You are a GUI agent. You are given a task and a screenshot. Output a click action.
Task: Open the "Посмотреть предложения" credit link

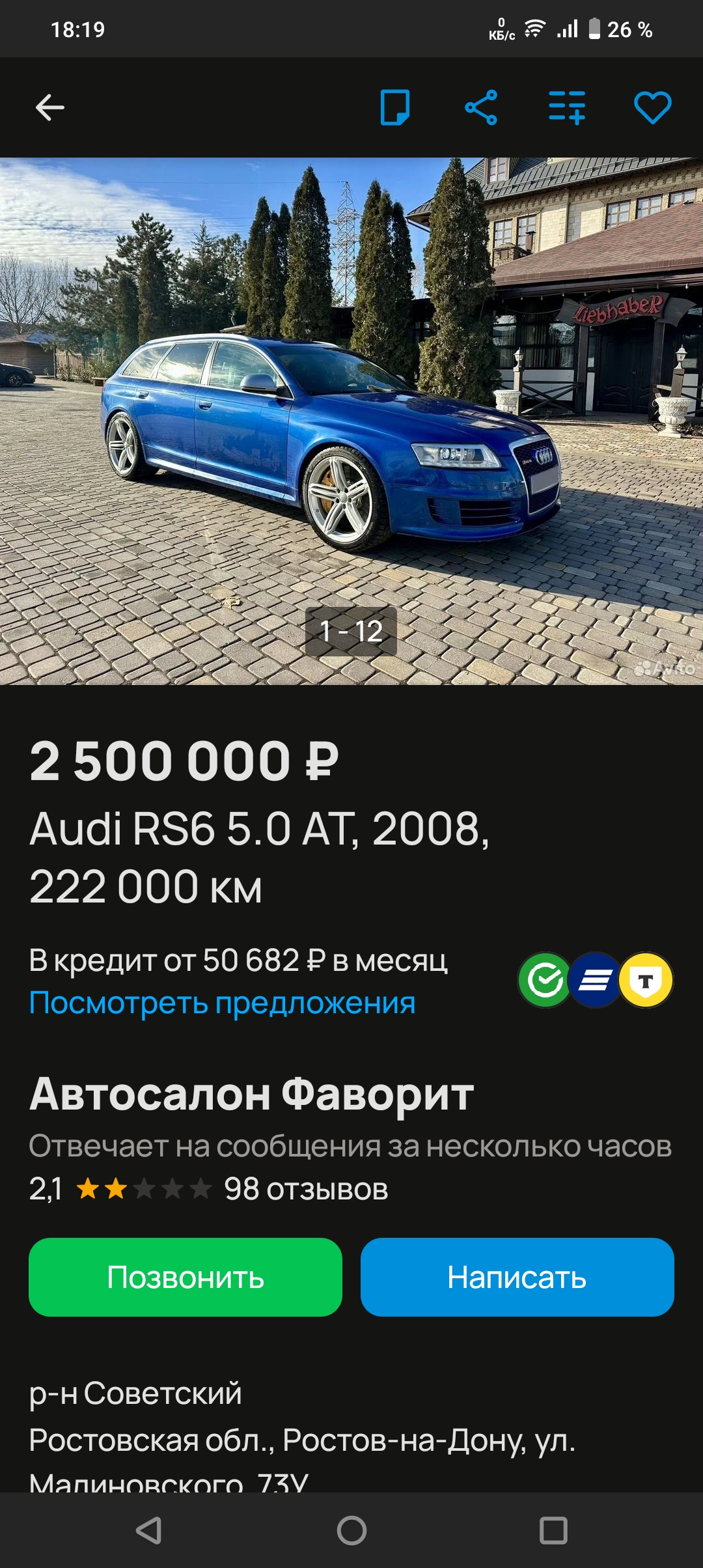coord(222,1003)
